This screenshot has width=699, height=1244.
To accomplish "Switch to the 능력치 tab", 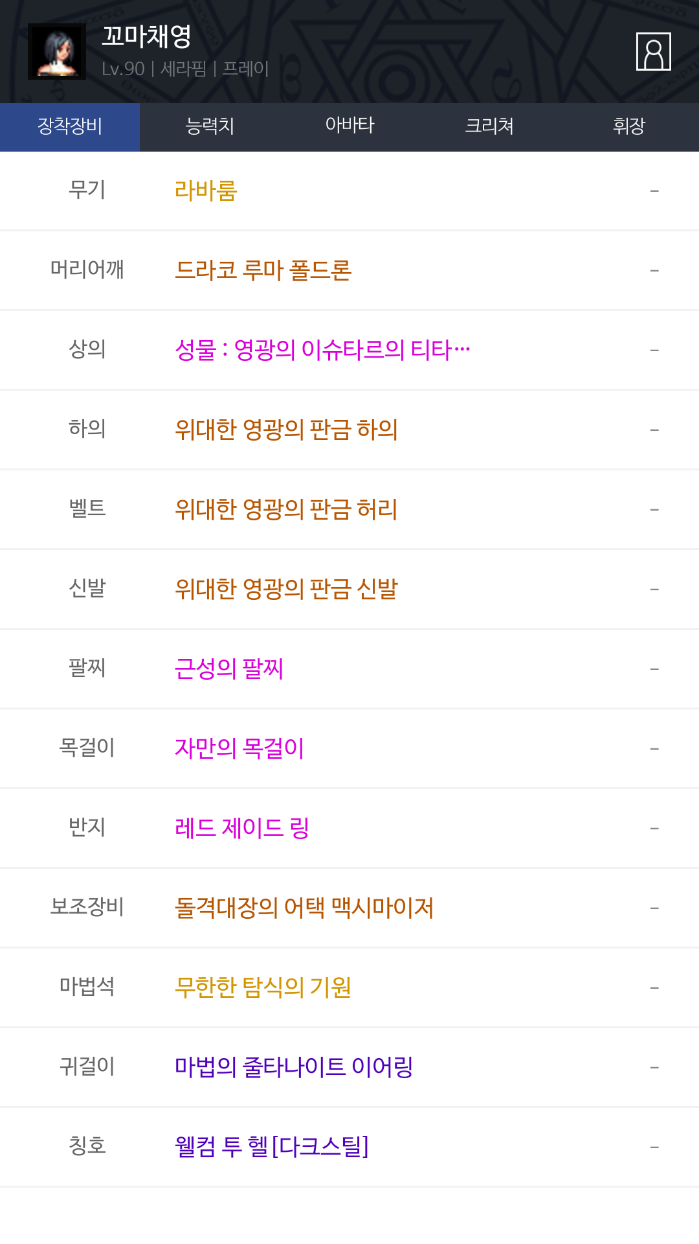I will (x=210, y=126).
